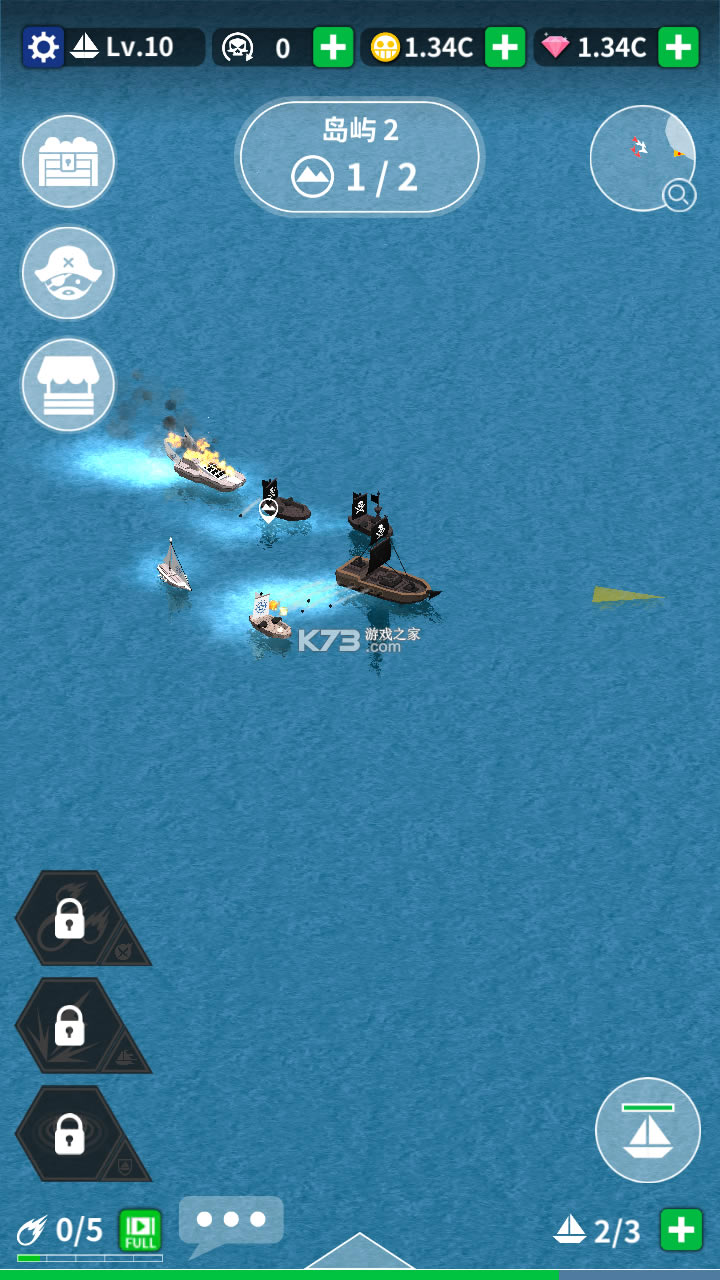Add more gold coins with plus

505,47
